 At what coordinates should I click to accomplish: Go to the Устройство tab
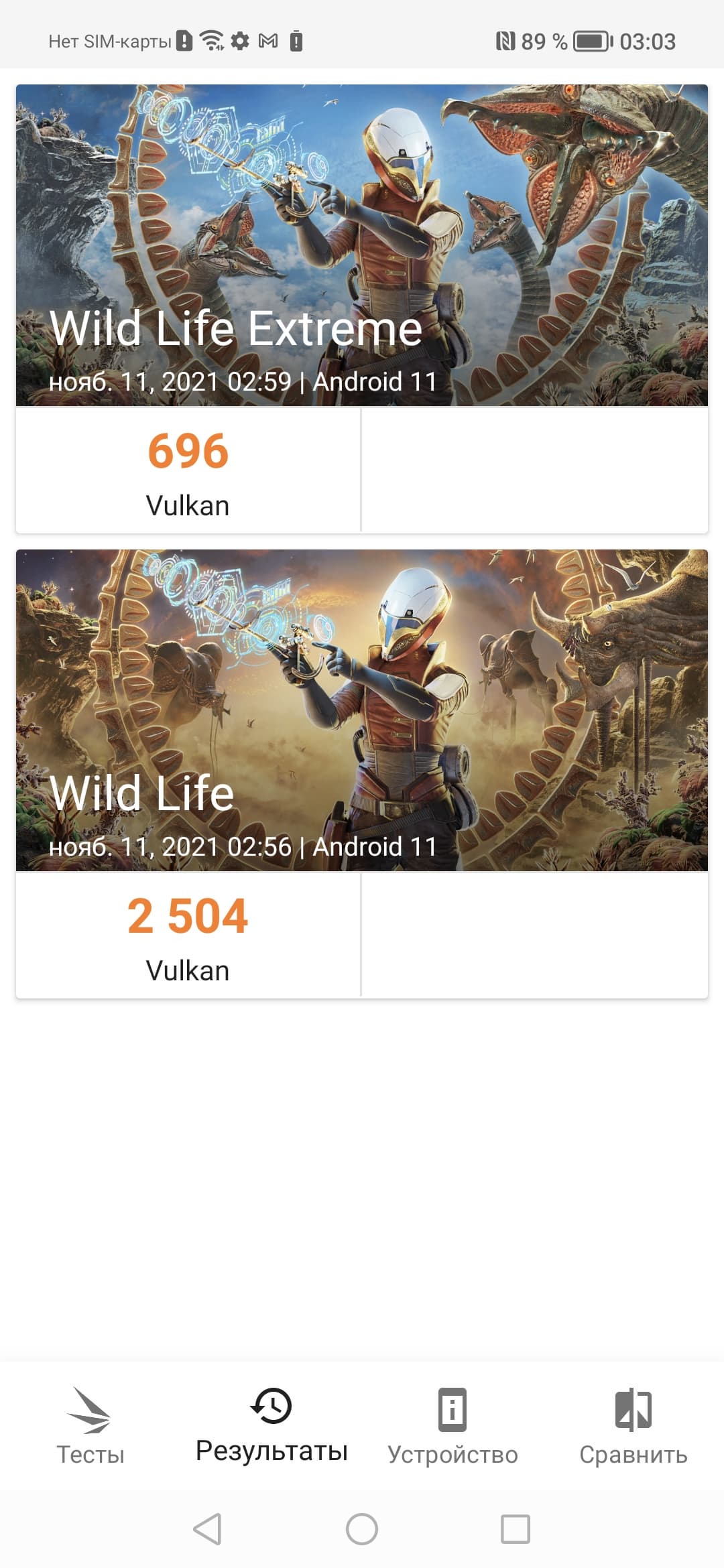452,1426
